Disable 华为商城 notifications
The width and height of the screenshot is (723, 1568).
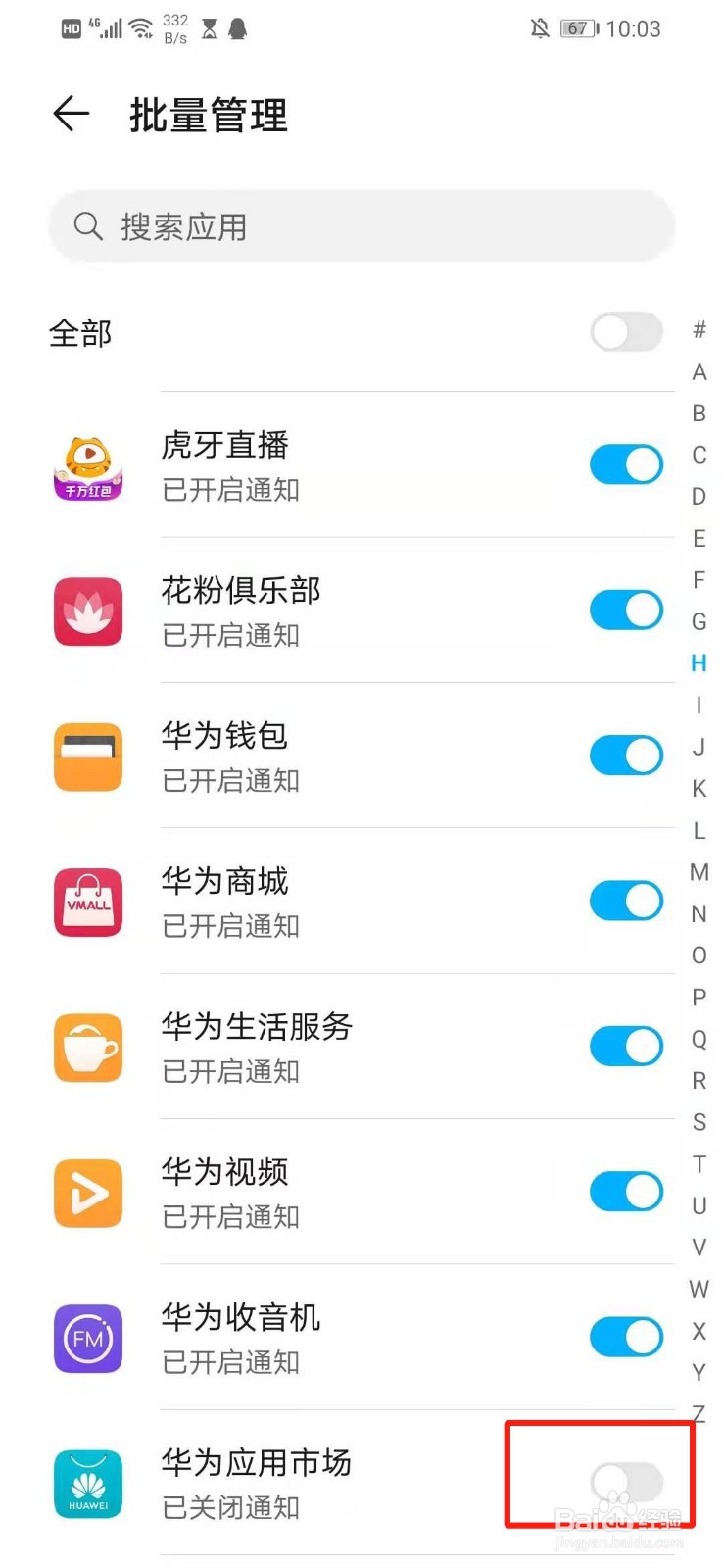tap(627, 901)
